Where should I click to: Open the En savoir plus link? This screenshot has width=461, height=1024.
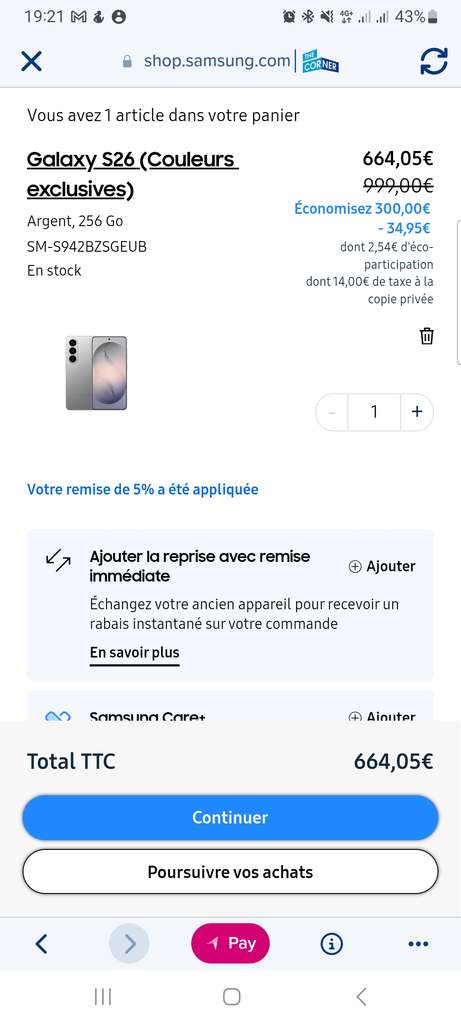tap(135, 652)
